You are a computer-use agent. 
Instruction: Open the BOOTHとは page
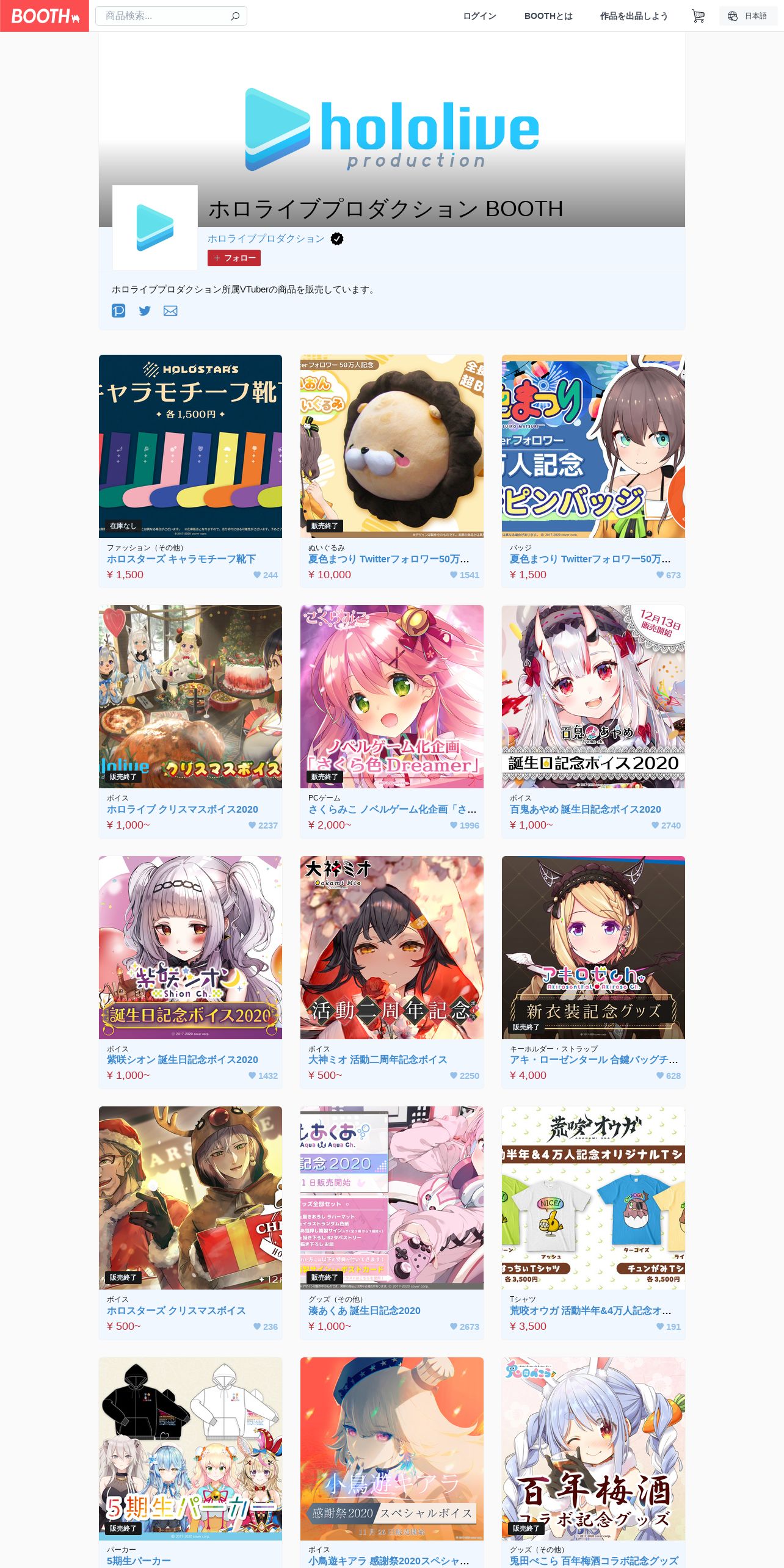pos(548,16)
